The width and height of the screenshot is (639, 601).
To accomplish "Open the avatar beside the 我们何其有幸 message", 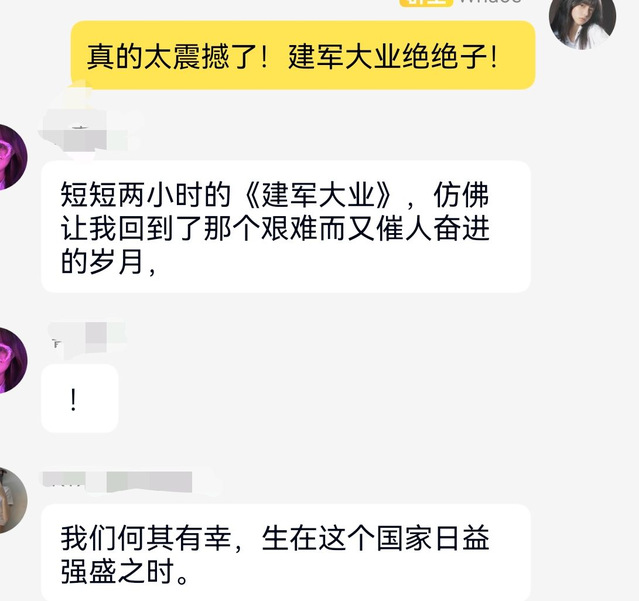I will pyautogui.click(x=10, y=499).
